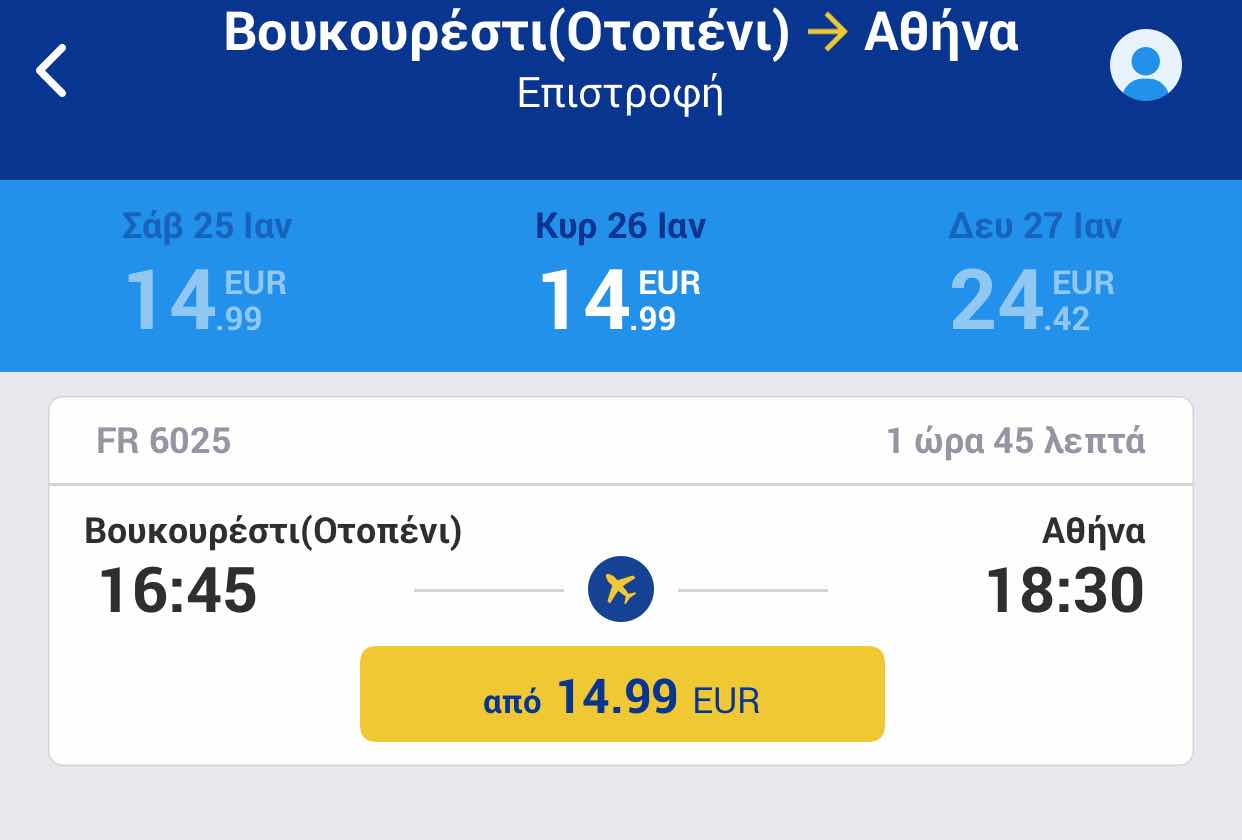Go back with the top-left arrow
1242x840 pixels.
click(x=52, y=70)
